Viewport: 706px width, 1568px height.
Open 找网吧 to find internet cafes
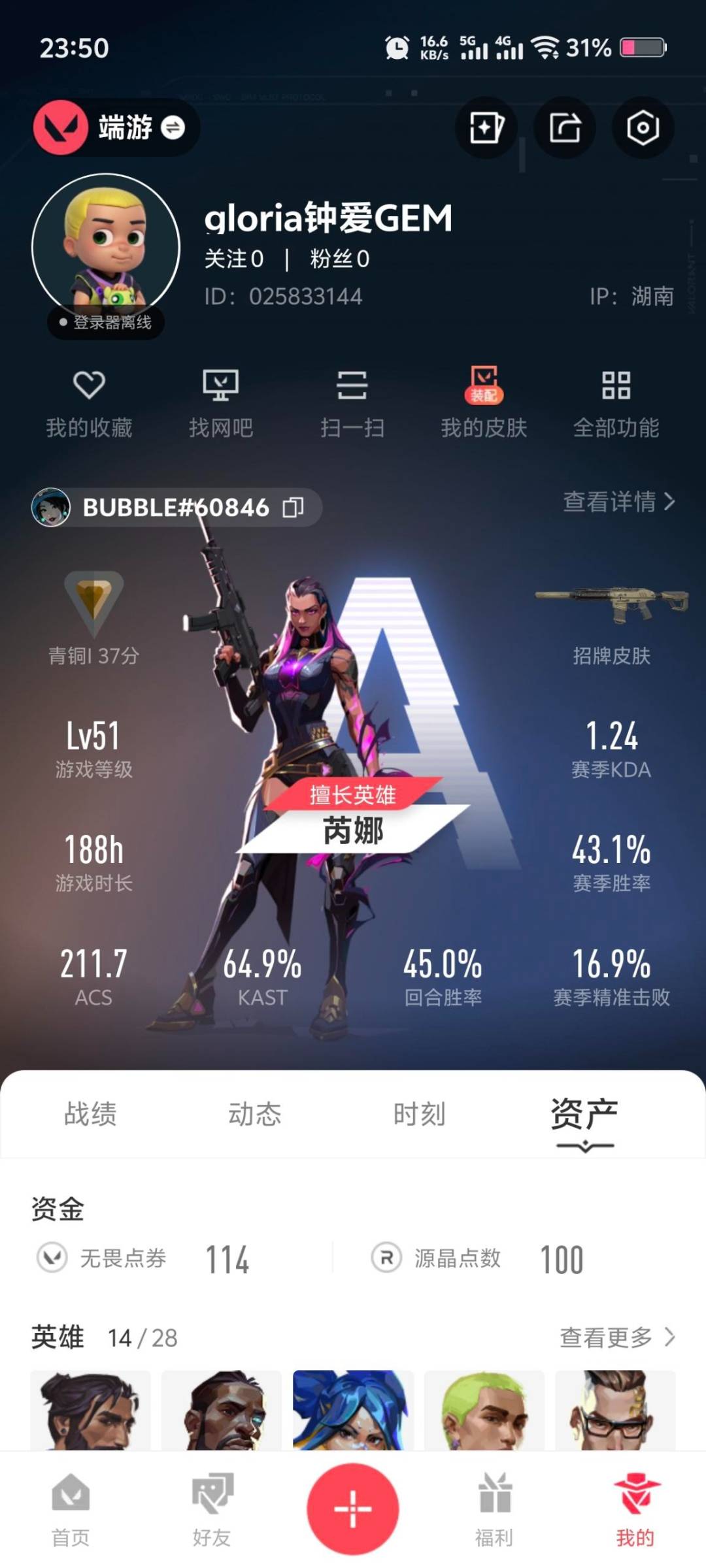tap(220, 403)
